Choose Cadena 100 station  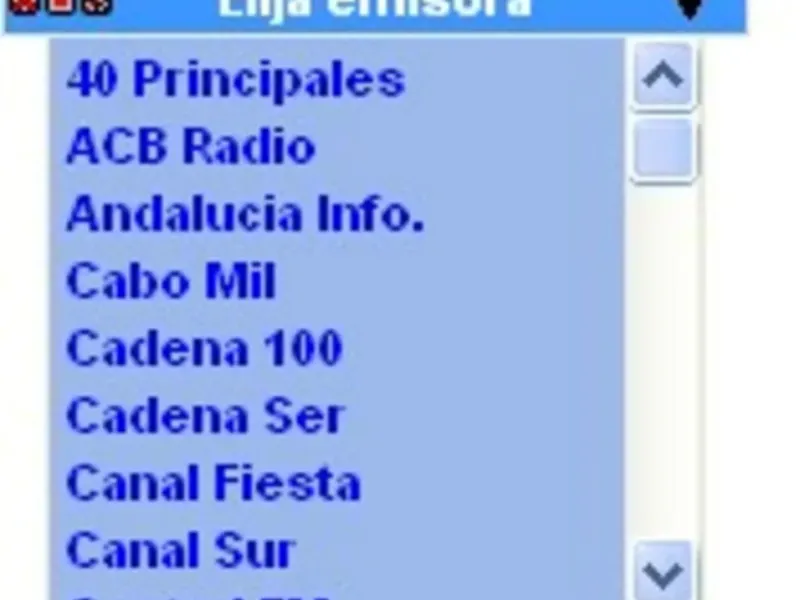pyautogui.click(x=205, y=348)
